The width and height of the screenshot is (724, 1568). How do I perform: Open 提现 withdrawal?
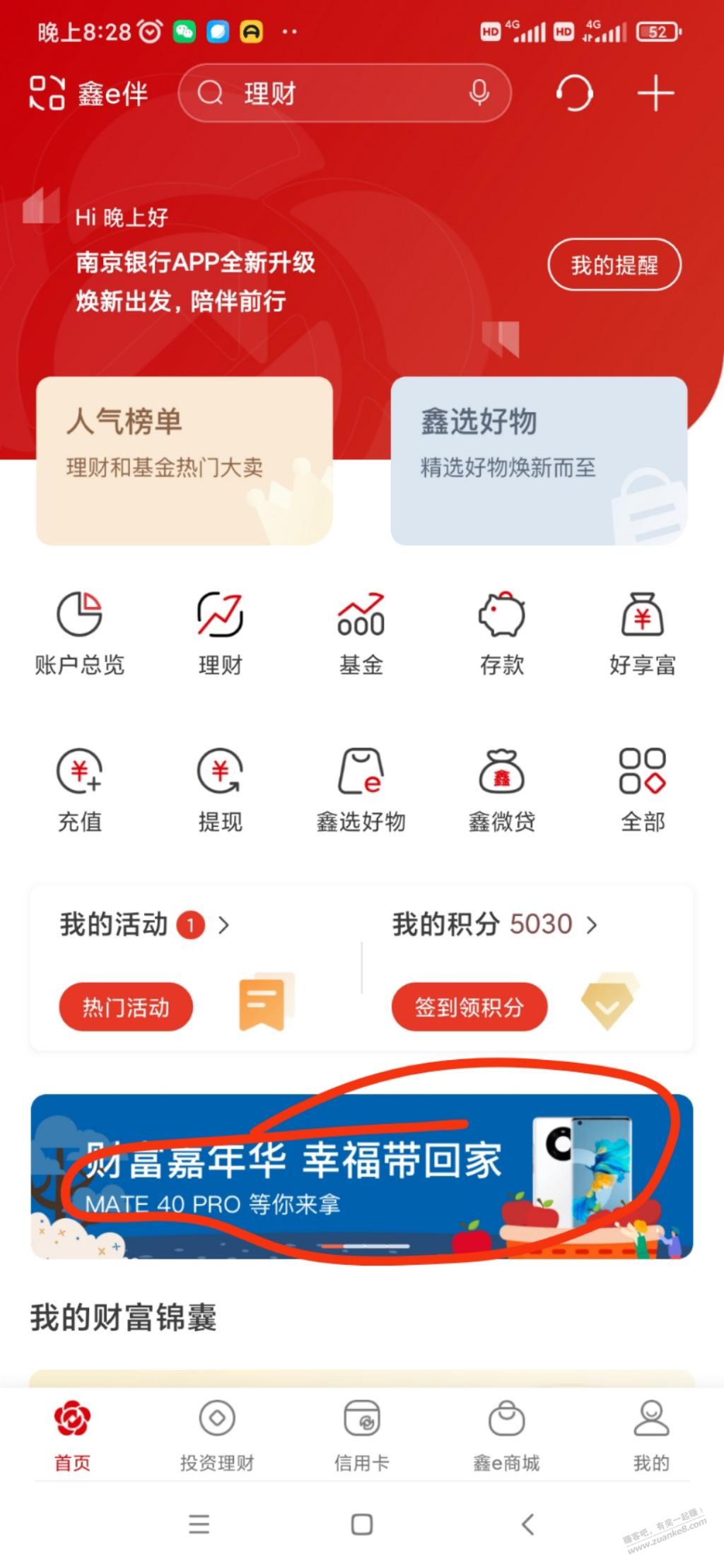coord(220,790)
